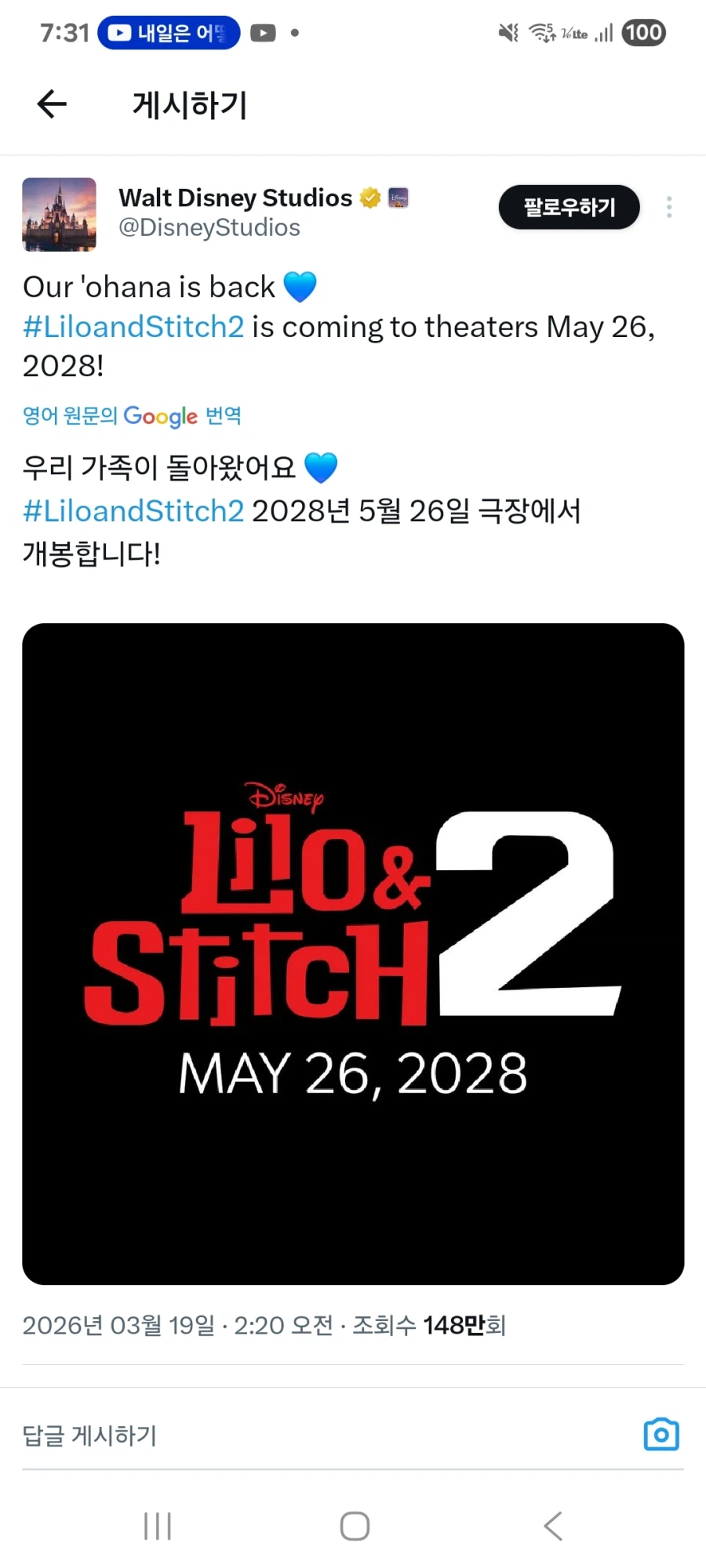The height and width of the screenshot is (1568, 706).
Task: Open recent apps from navigation bar
Action: 158,1526
